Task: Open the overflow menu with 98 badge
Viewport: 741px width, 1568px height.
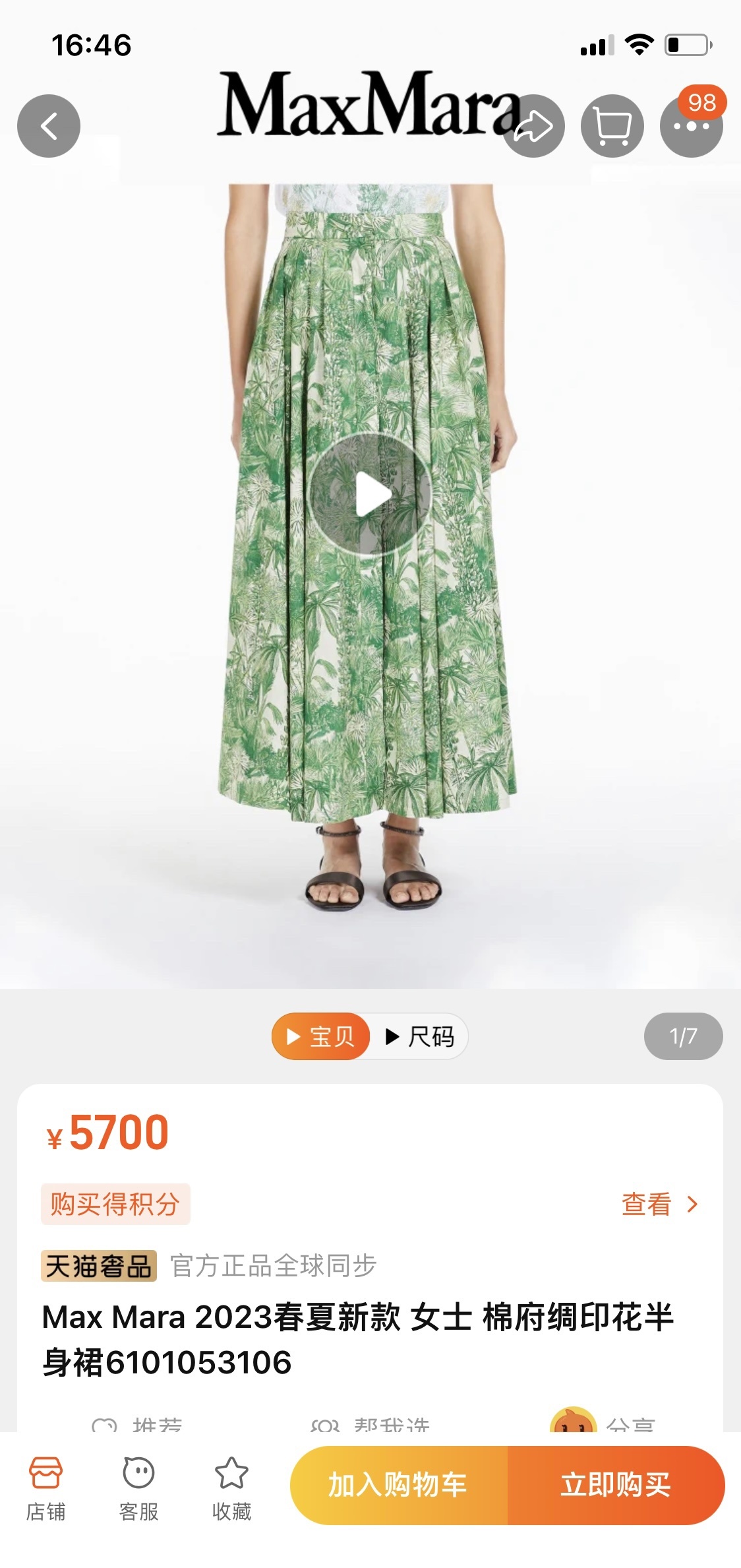Action: click(x=691, y=126)
